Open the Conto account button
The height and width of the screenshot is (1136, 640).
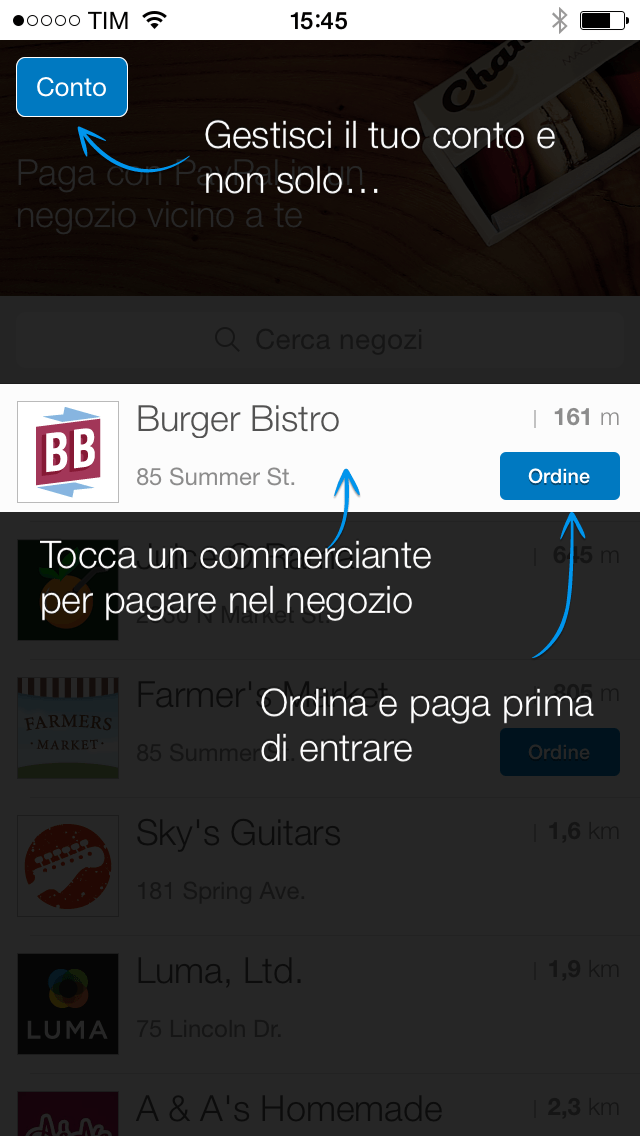[72, 87]
